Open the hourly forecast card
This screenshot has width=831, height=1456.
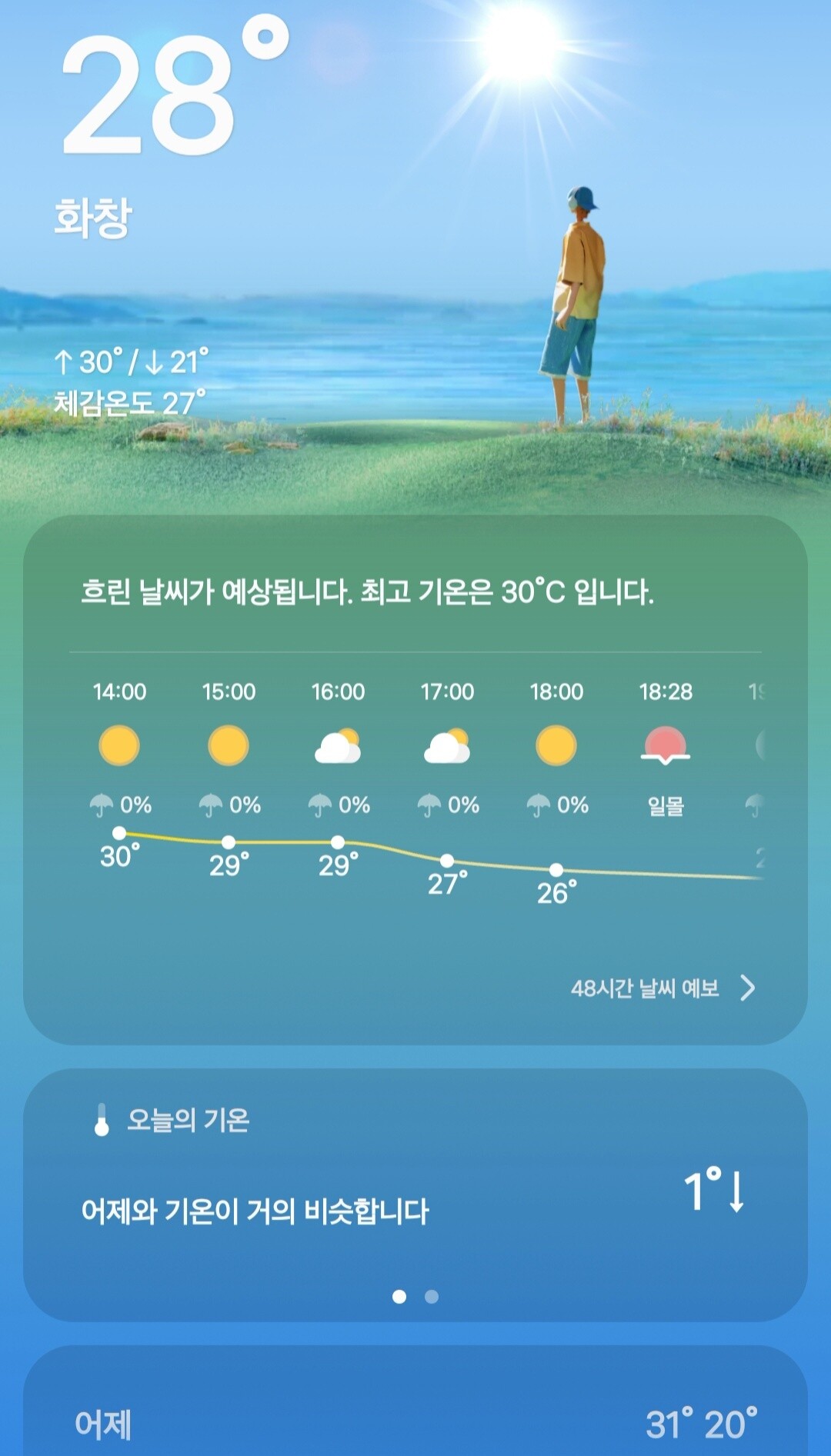(415, 780)
